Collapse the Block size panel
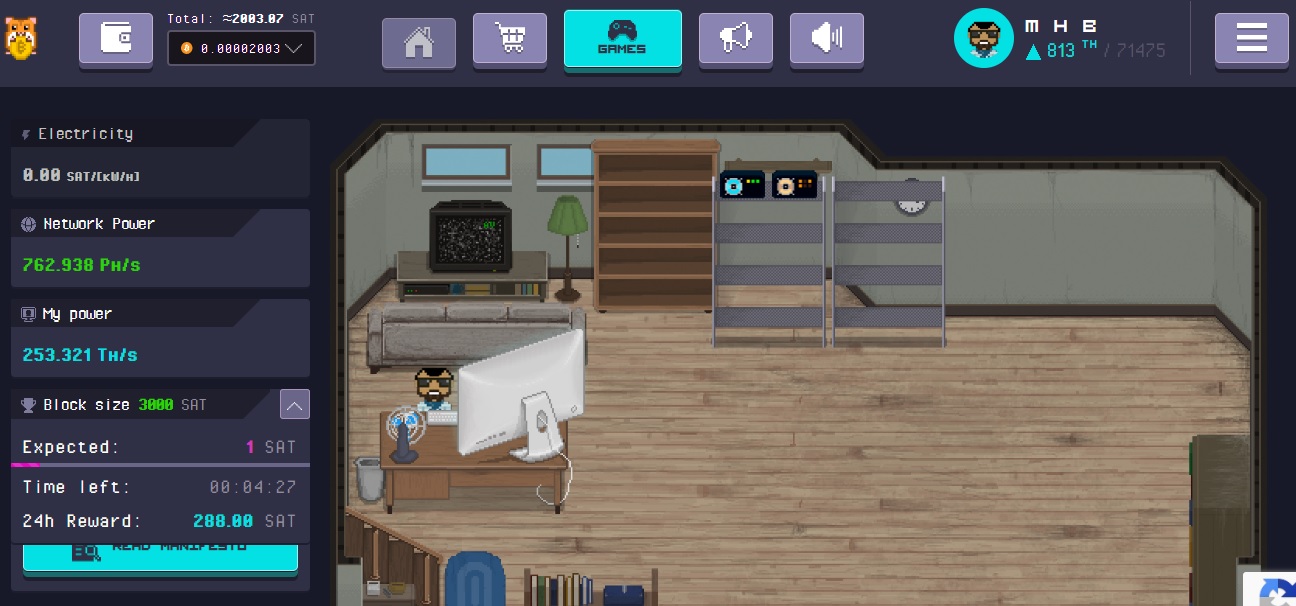The height and width of the screenshot is (606, 1296). point(294,405)
